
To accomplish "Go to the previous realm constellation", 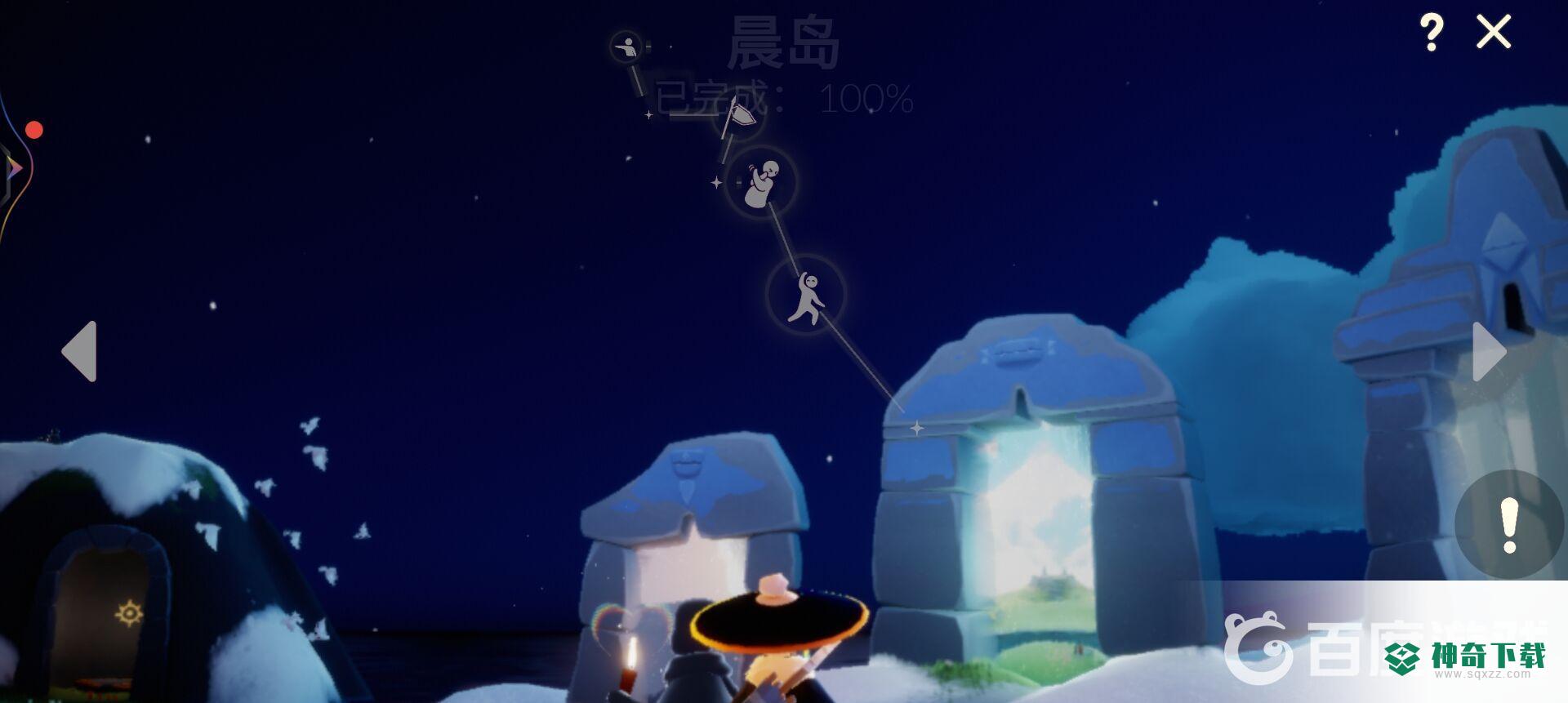I will coord(80,351).
